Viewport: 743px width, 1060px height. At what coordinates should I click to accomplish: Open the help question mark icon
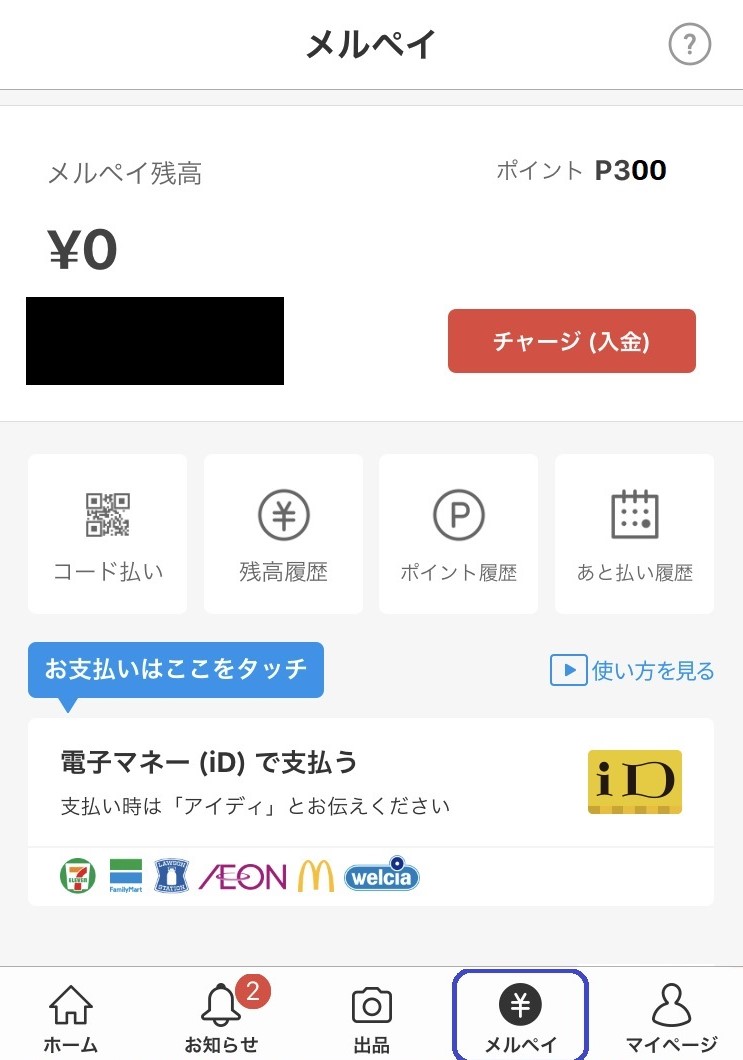689,45
